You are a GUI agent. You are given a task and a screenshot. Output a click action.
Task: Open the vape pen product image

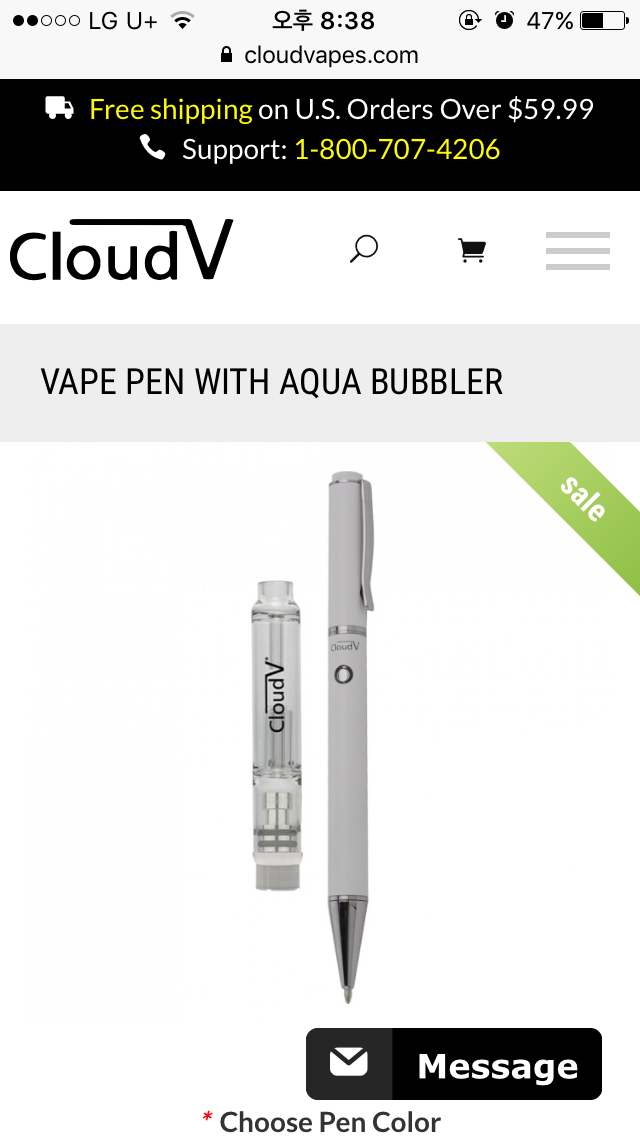pos(318,735)
